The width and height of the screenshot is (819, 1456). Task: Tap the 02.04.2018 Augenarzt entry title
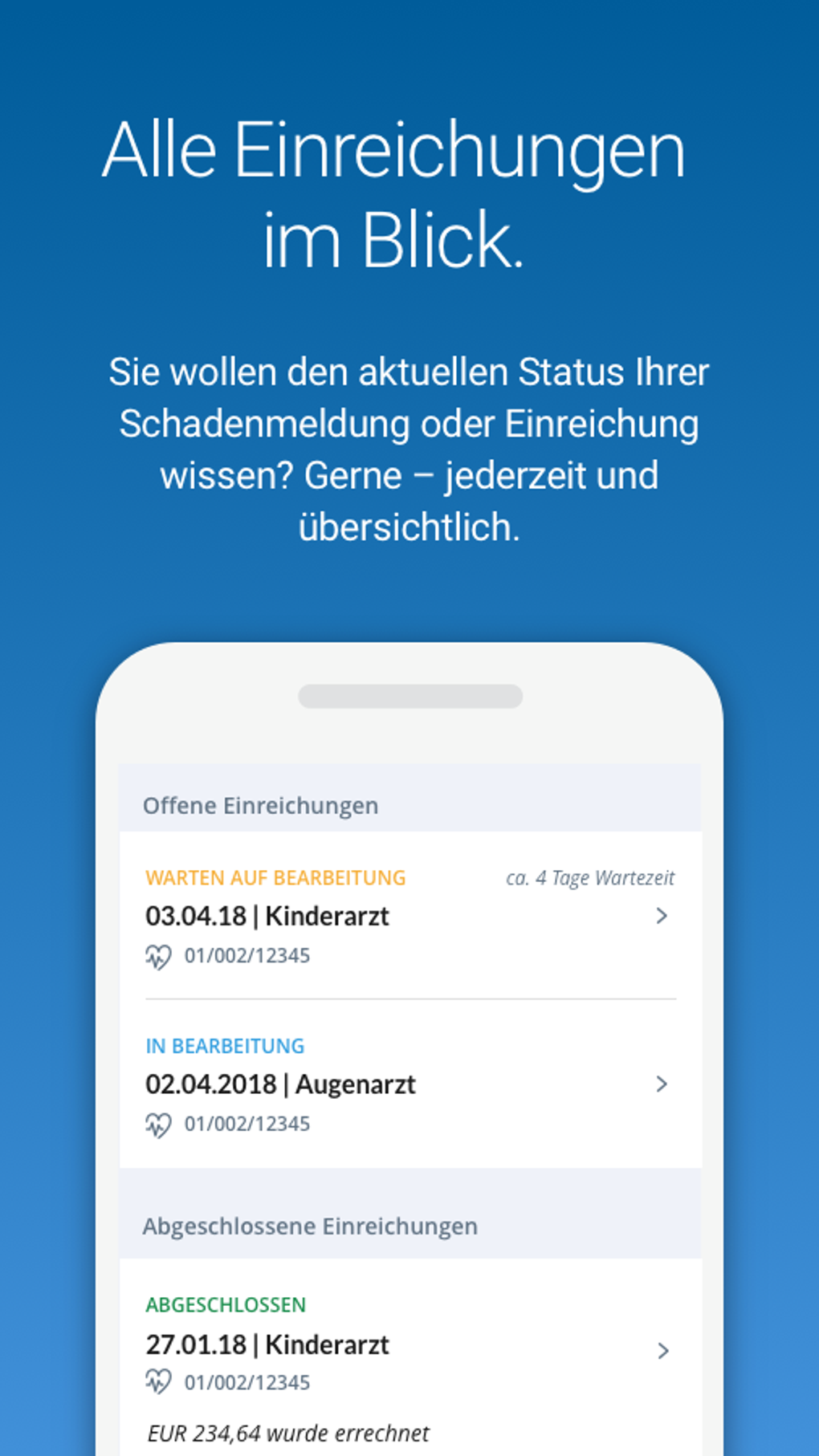tap(281, 1084)
